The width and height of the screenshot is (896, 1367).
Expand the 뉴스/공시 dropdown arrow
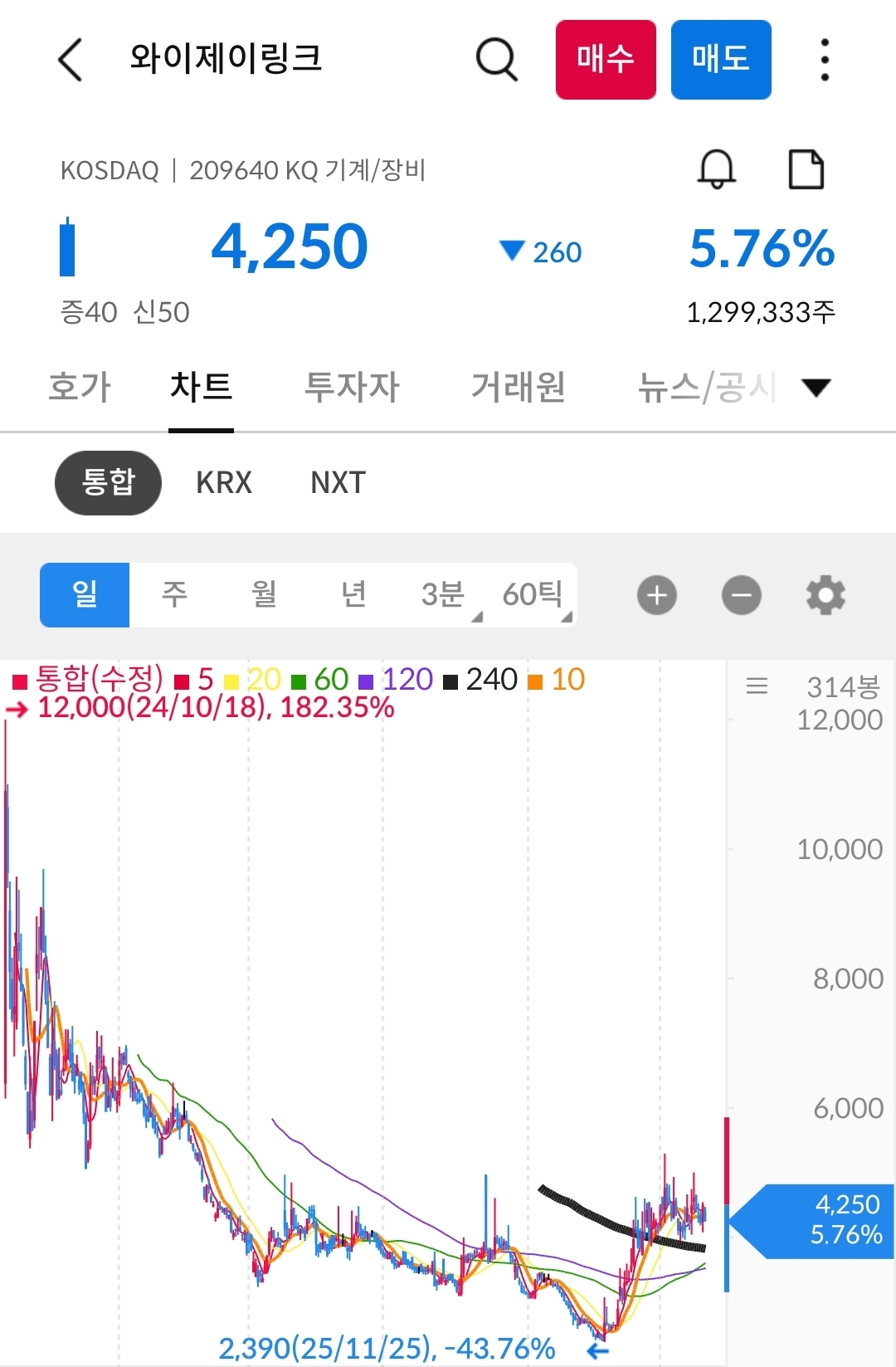(x=816, y=388)
